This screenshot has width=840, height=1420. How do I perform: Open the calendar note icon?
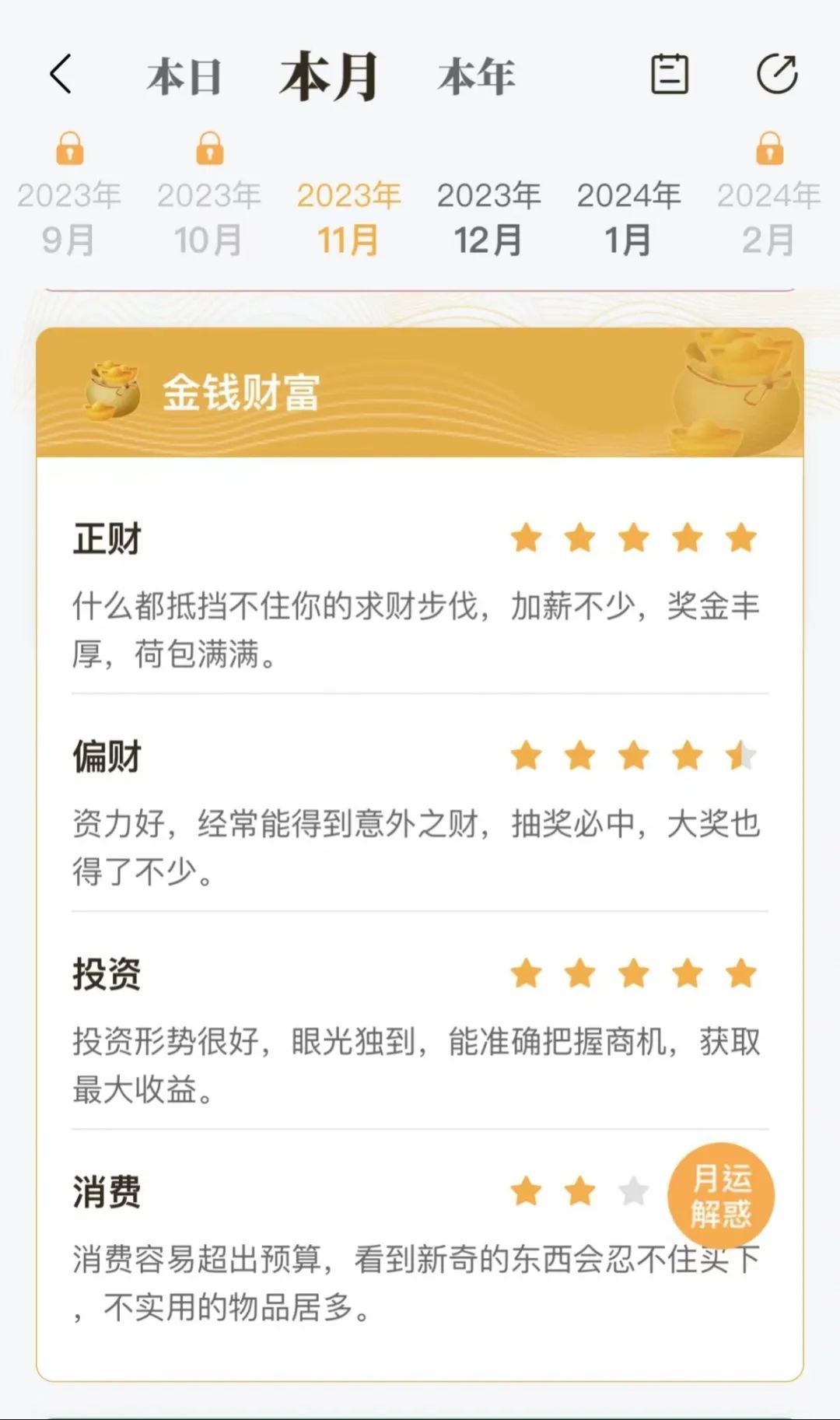click(x=669, y=75)
